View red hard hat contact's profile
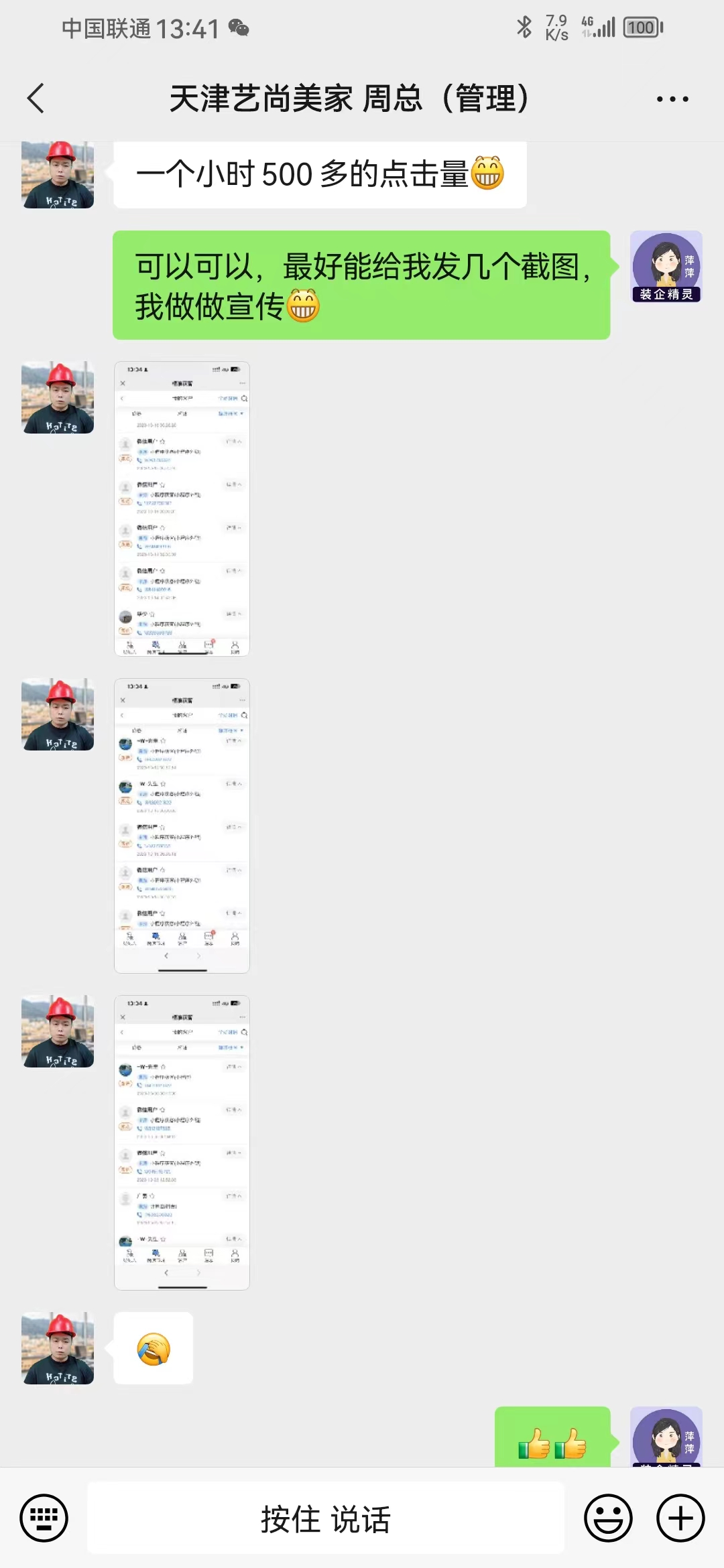This screenshot has height=1568, width=724. 58,397
